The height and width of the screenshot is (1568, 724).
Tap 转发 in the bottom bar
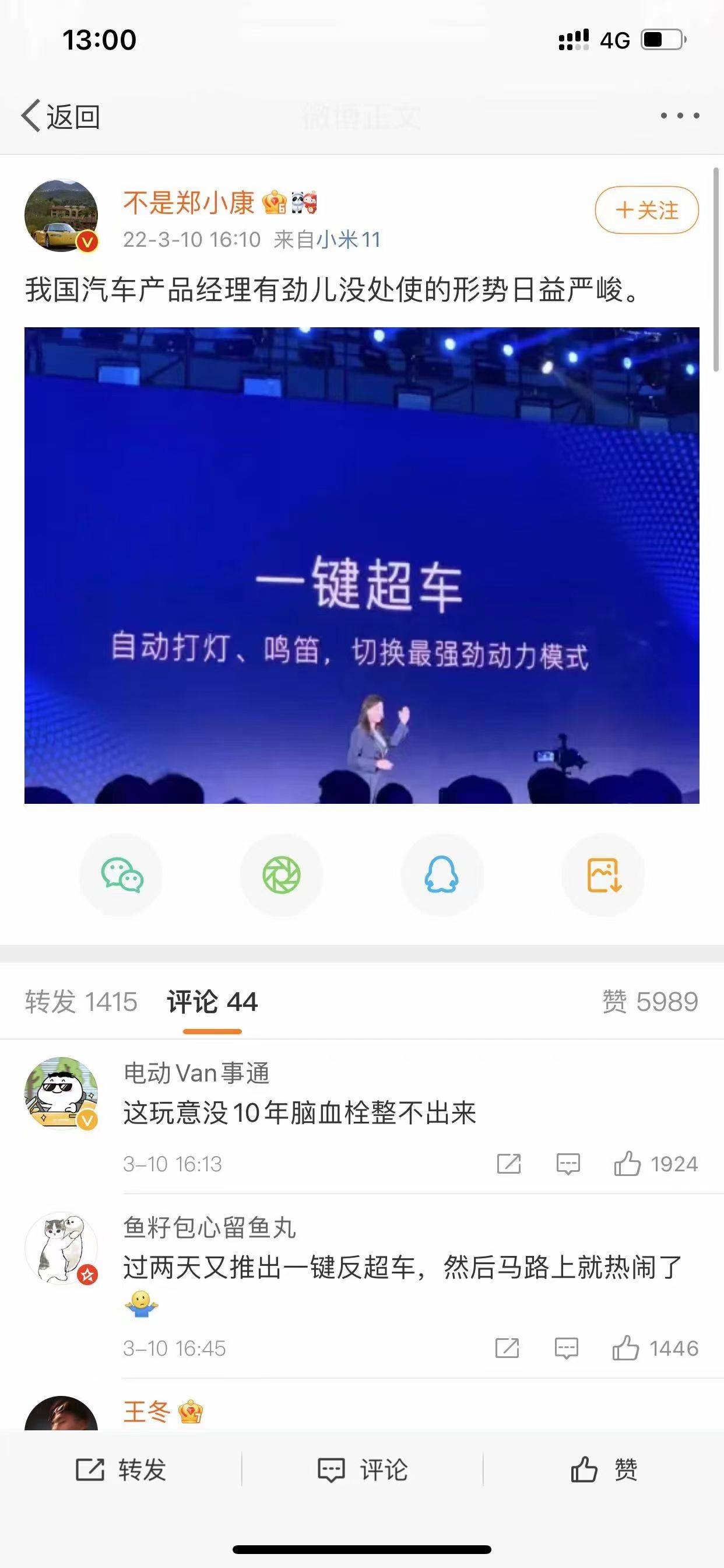[x=121, y=1470]
